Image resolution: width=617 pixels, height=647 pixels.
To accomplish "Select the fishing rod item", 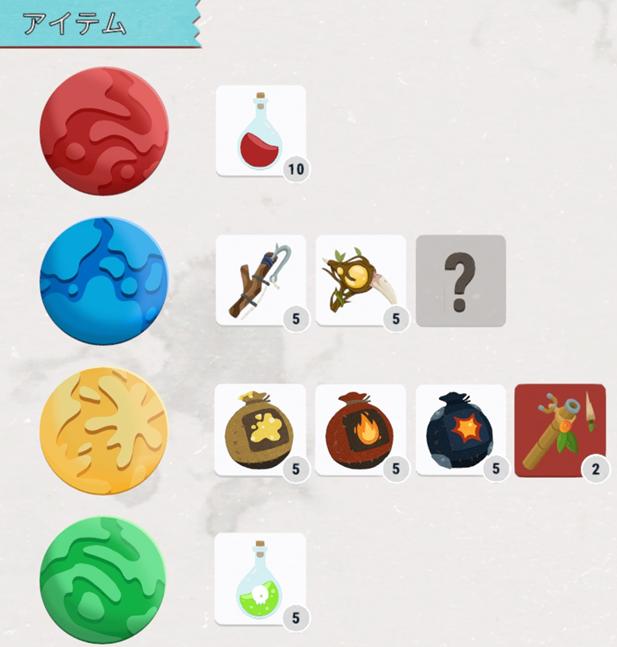I will pos(260,280).
